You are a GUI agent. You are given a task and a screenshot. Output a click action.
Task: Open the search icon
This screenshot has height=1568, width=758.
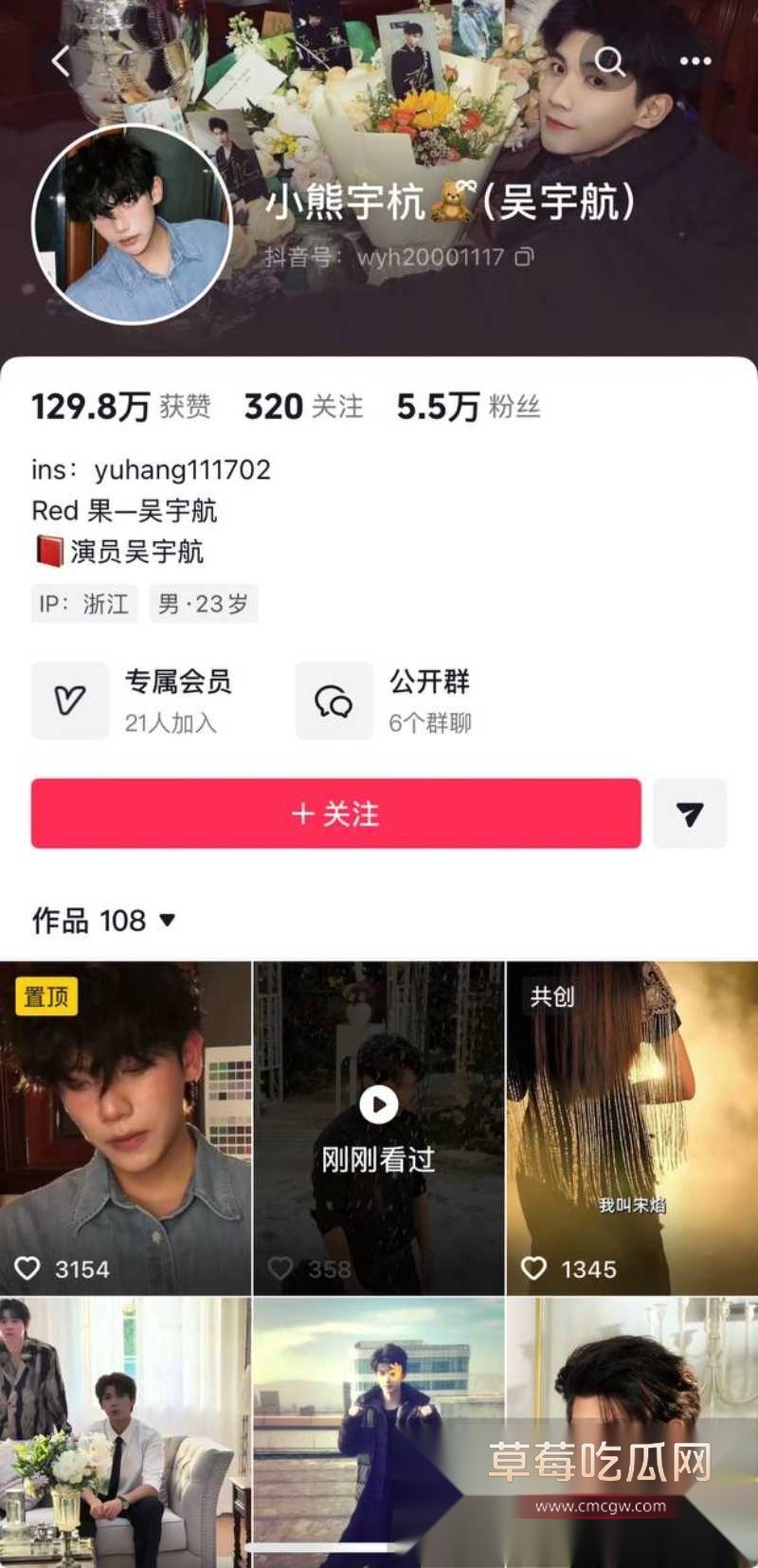click(x=610, y=61)
